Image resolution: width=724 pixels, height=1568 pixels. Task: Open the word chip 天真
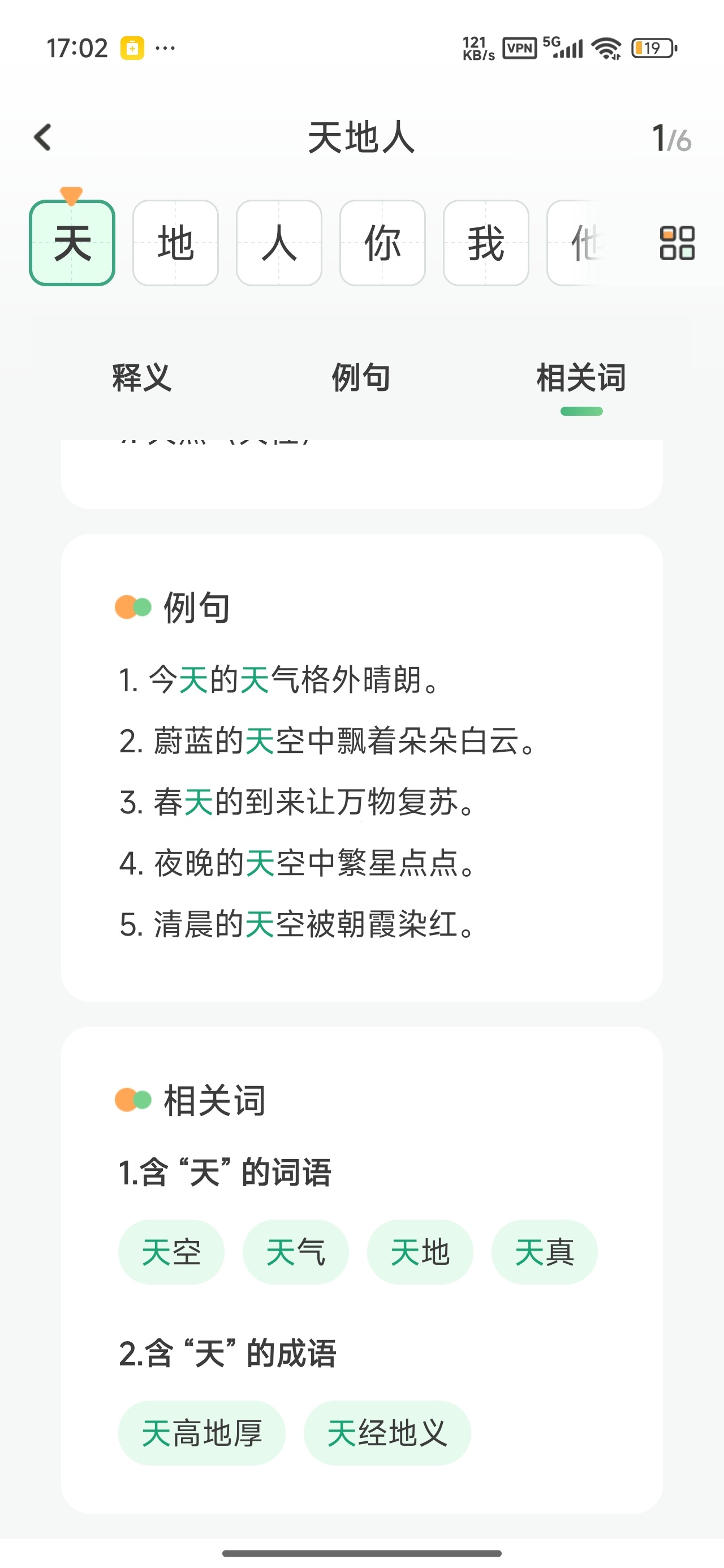pyautogui.click(x=544, y=1252)
